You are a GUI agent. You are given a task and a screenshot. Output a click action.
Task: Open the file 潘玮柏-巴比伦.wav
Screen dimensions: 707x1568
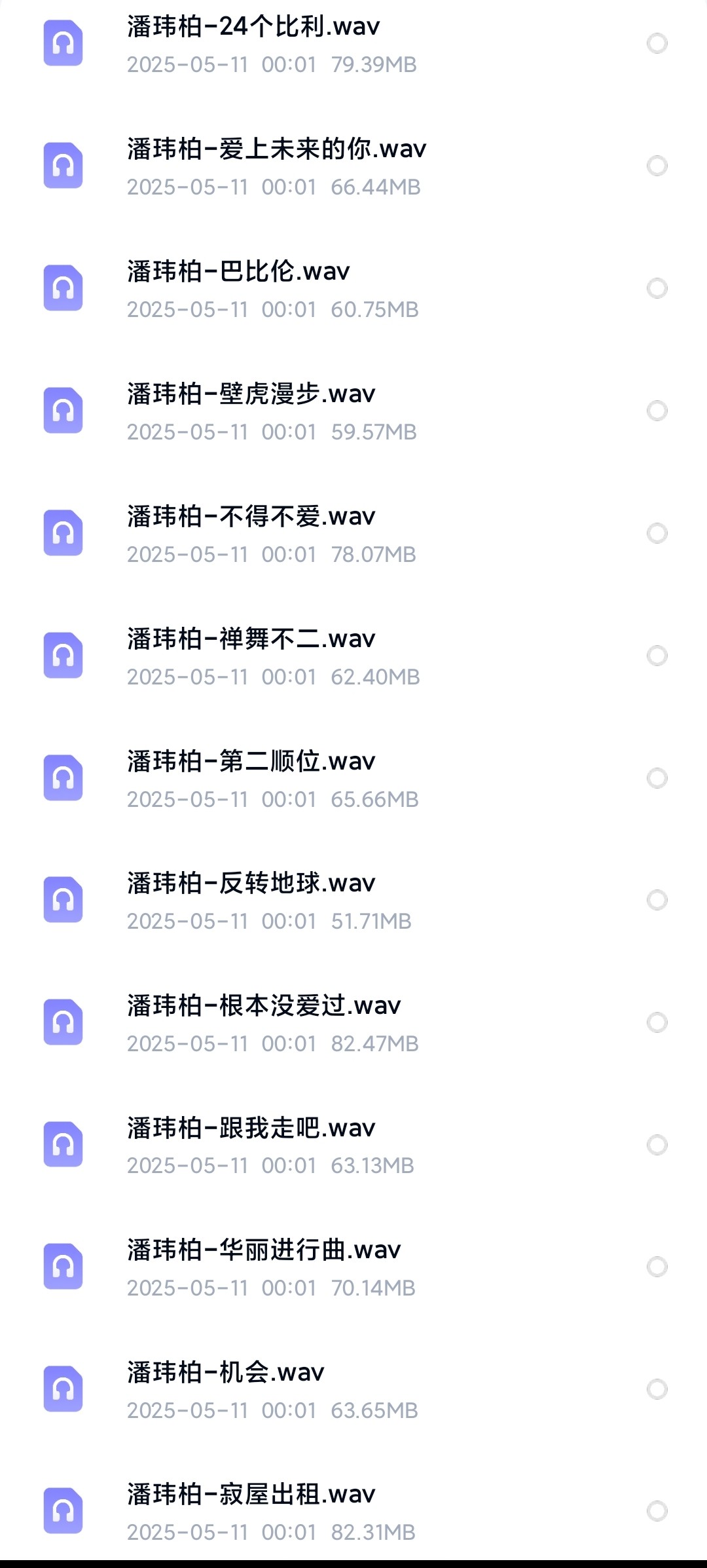[x=238, y=272]
